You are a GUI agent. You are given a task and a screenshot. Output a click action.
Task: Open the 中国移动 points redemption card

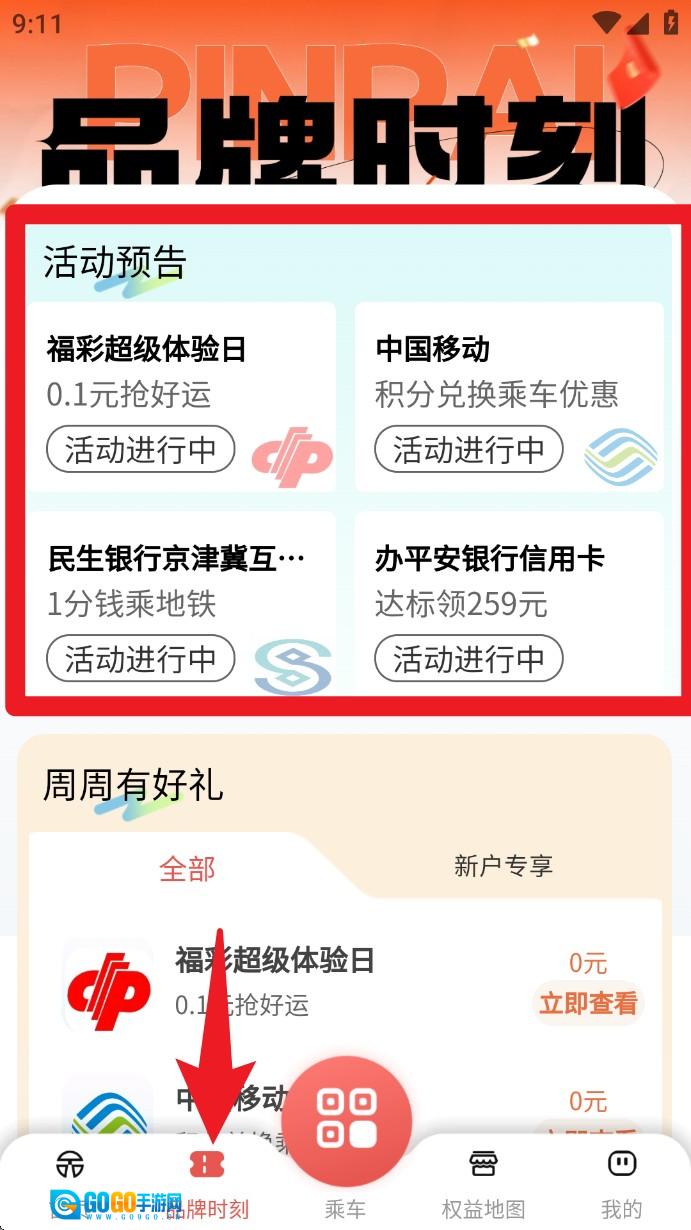[x=509, y=397]
